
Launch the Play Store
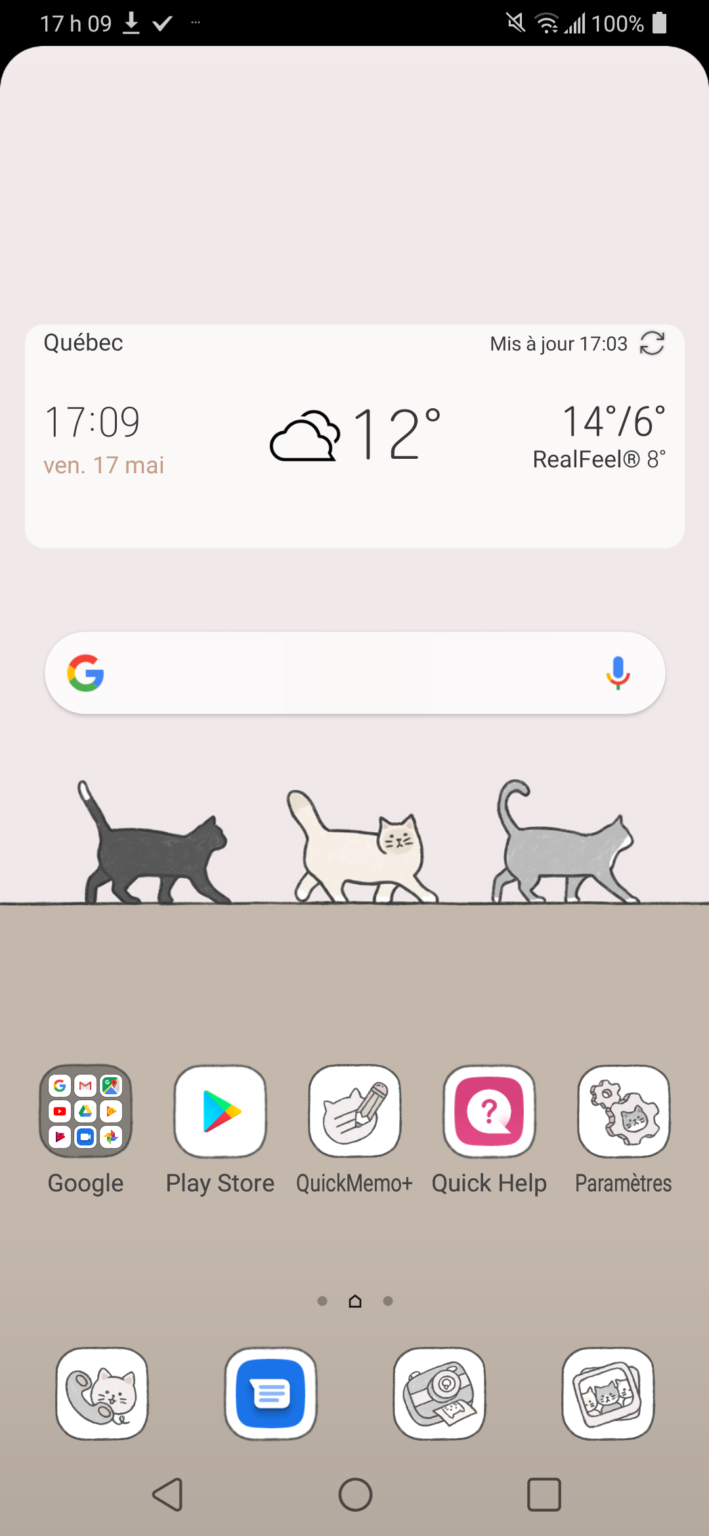pos(220,1111)
